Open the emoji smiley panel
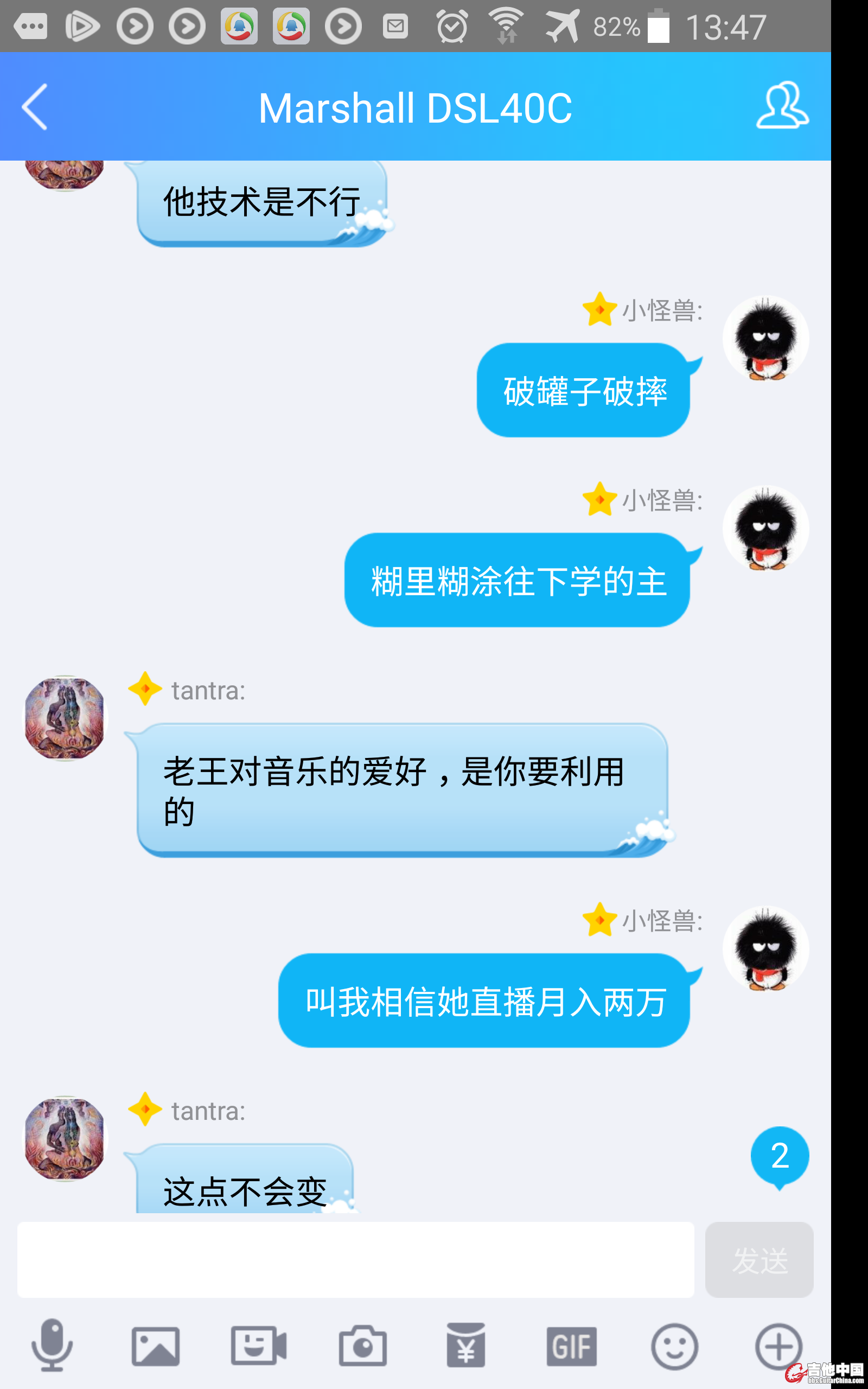 click(674, 1346)
